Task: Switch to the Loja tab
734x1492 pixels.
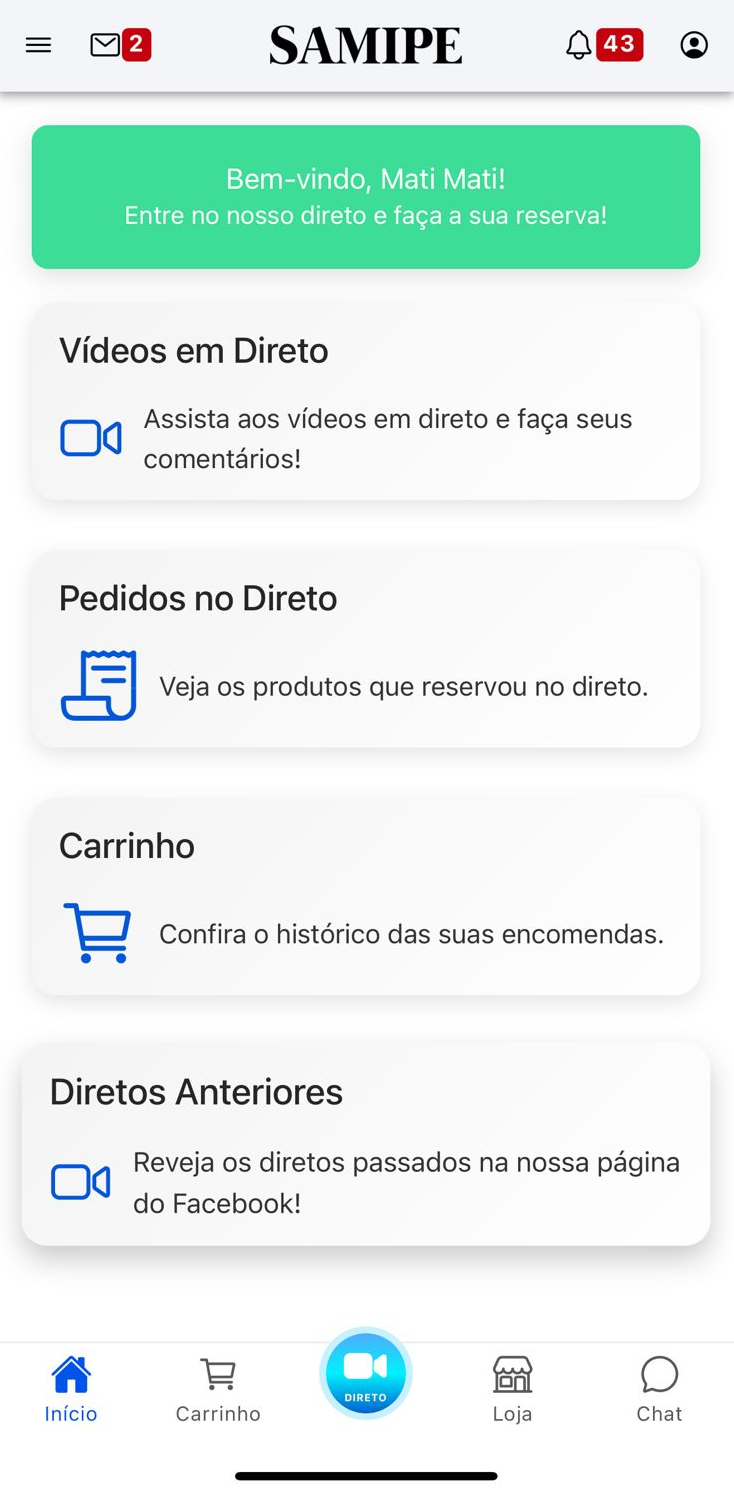Action: click(x=512, y=1389)
